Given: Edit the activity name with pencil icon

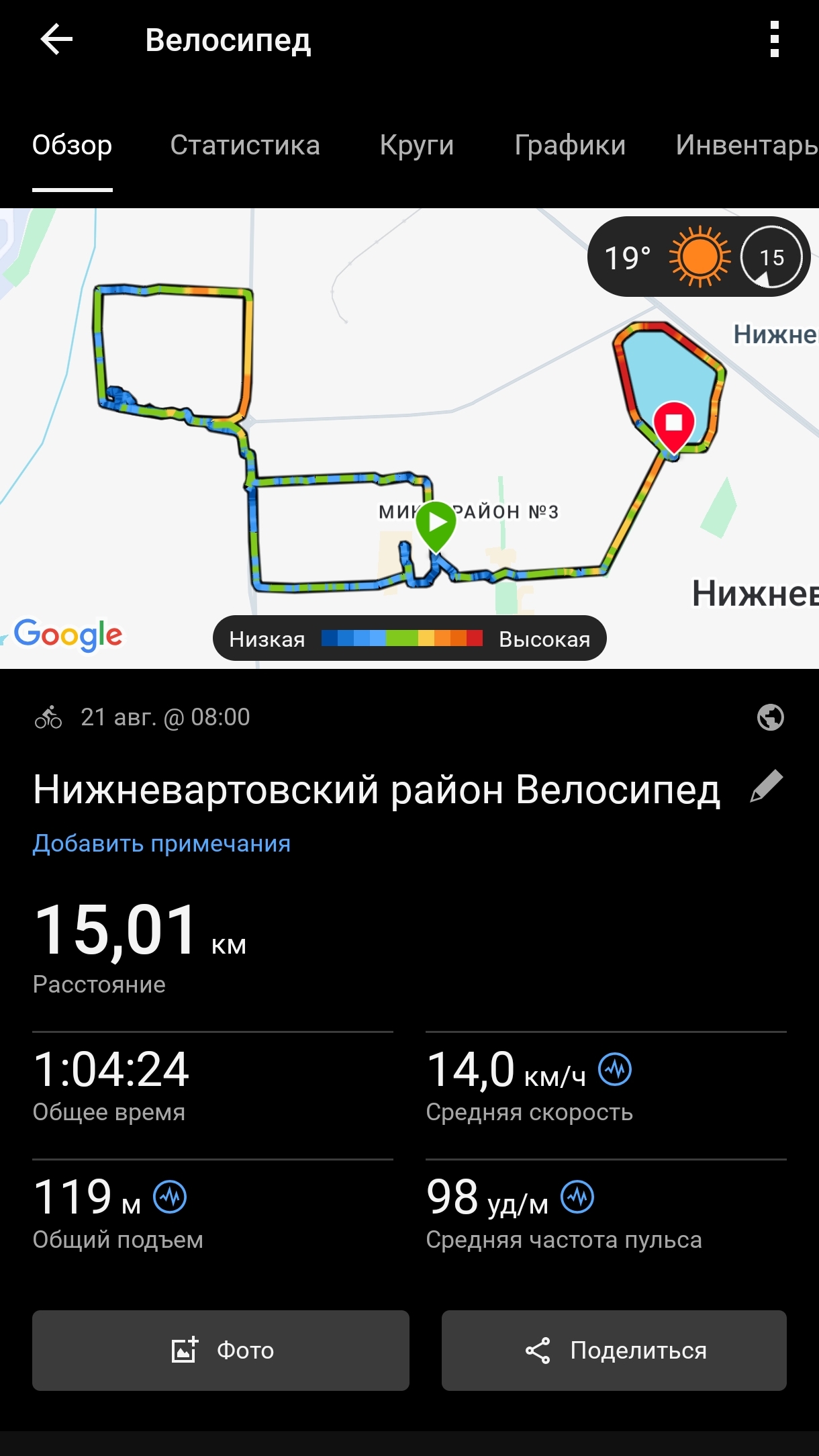Looking at the screenshot, I should pyautogui.click(x=767, y=786).
